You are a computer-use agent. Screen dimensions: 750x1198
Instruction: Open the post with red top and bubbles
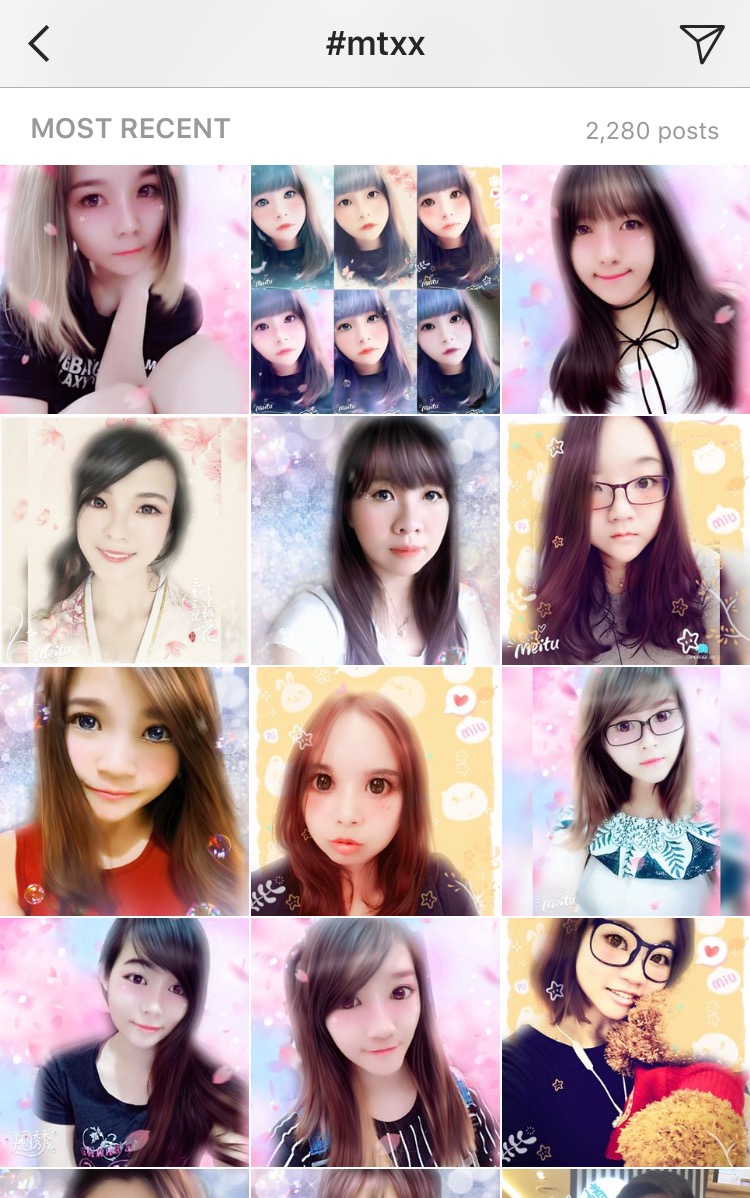(124, 792)
